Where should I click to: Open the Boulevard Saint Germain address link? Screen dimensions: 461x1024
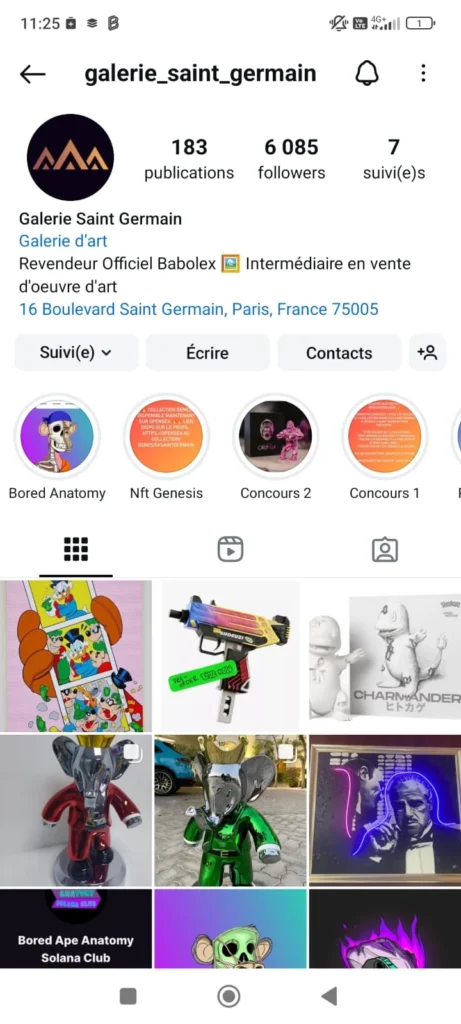click(199, 309)
